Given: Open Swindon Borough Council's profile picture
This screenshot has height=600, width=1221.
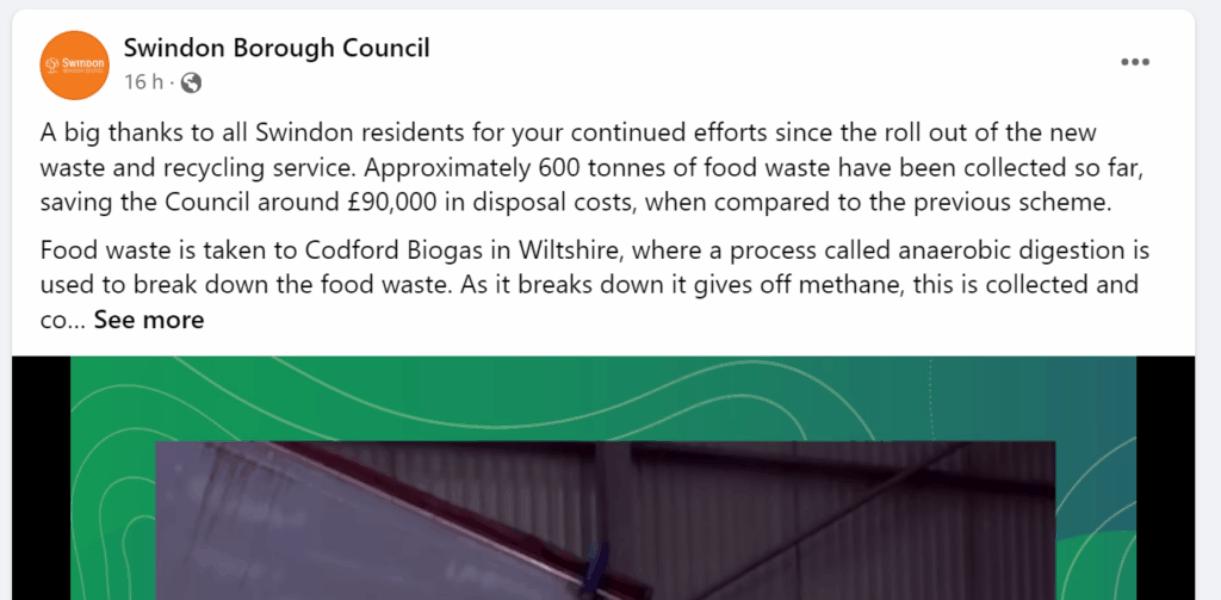Looking at the screenshot, I should tap(75, 65).
